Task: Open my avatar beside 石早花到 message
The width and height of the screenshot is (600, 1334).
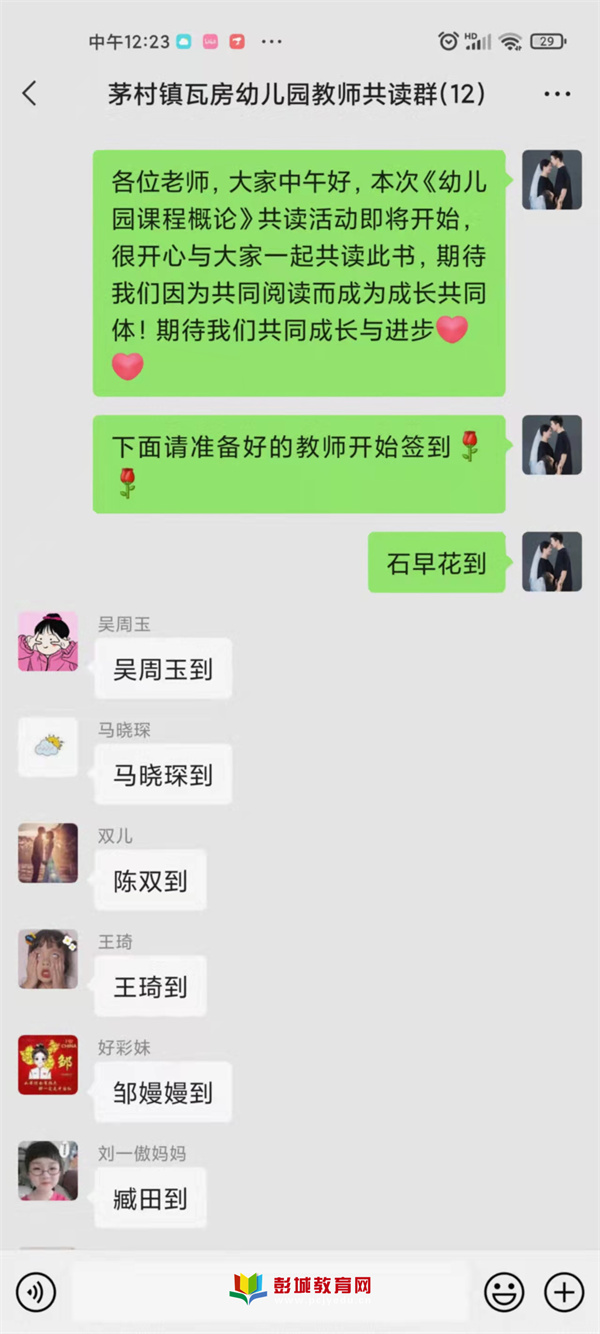Action: [552, 561]
